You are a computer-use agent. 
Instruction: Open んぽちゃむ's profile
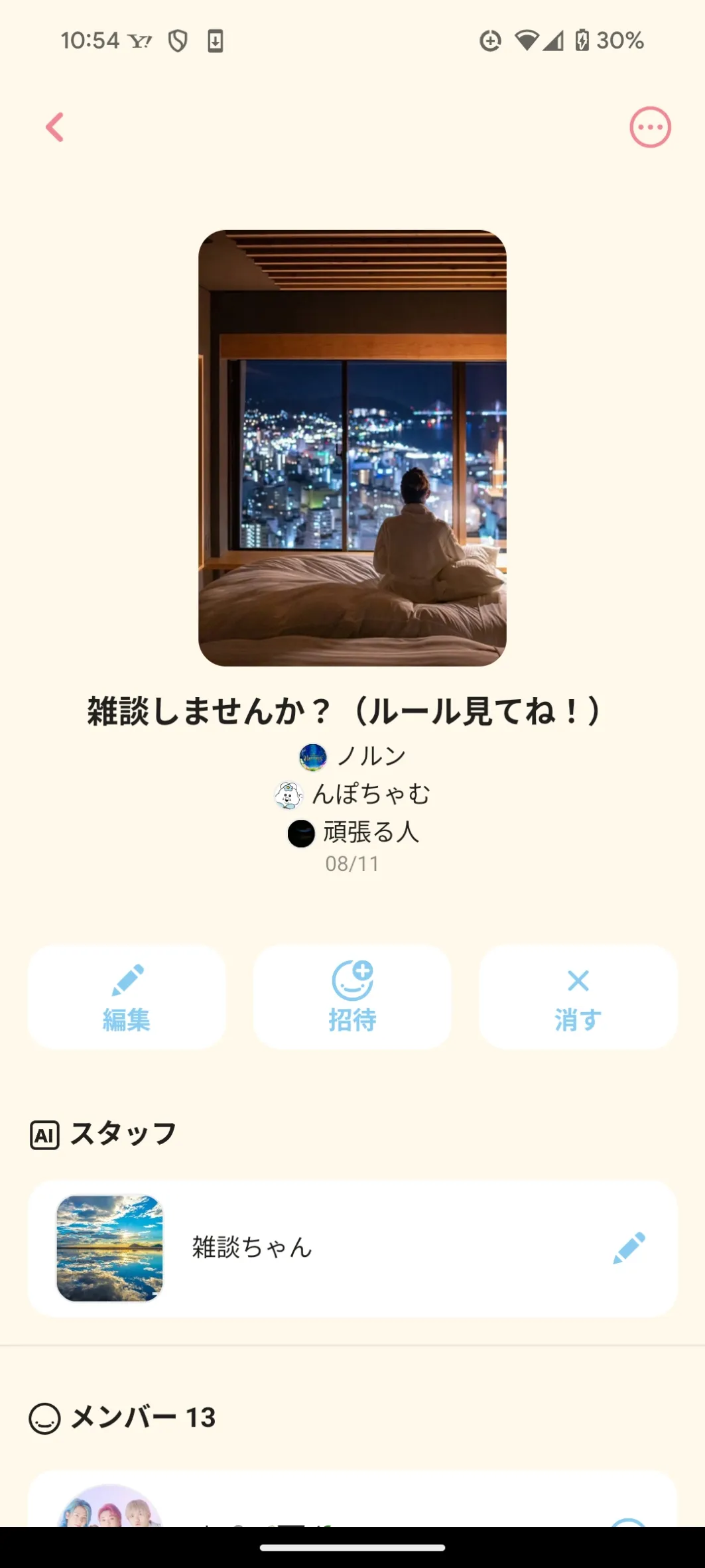(353, 794)
